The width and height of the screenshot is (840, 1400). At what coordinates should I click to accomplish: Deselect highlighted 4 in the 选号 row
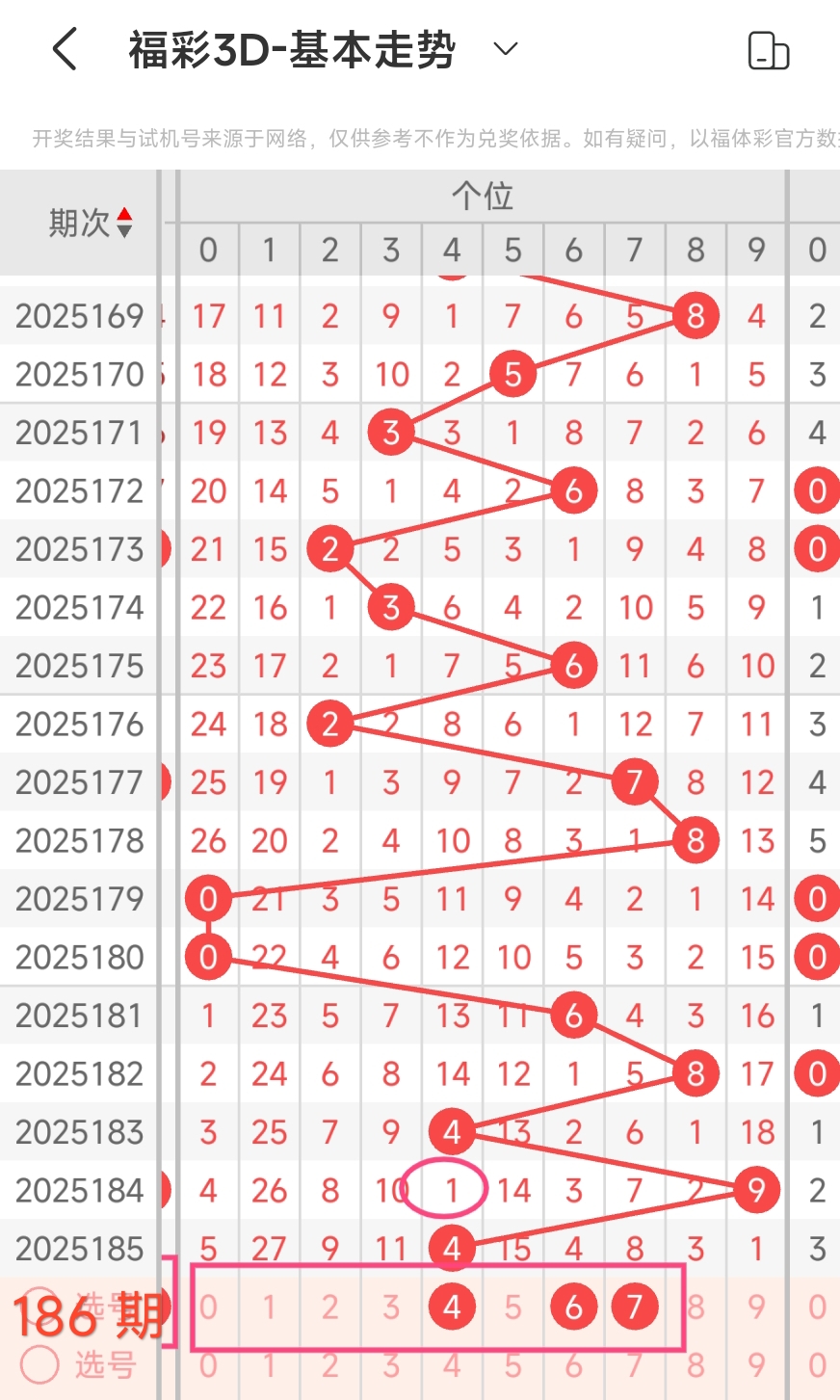click(452, 1307)
